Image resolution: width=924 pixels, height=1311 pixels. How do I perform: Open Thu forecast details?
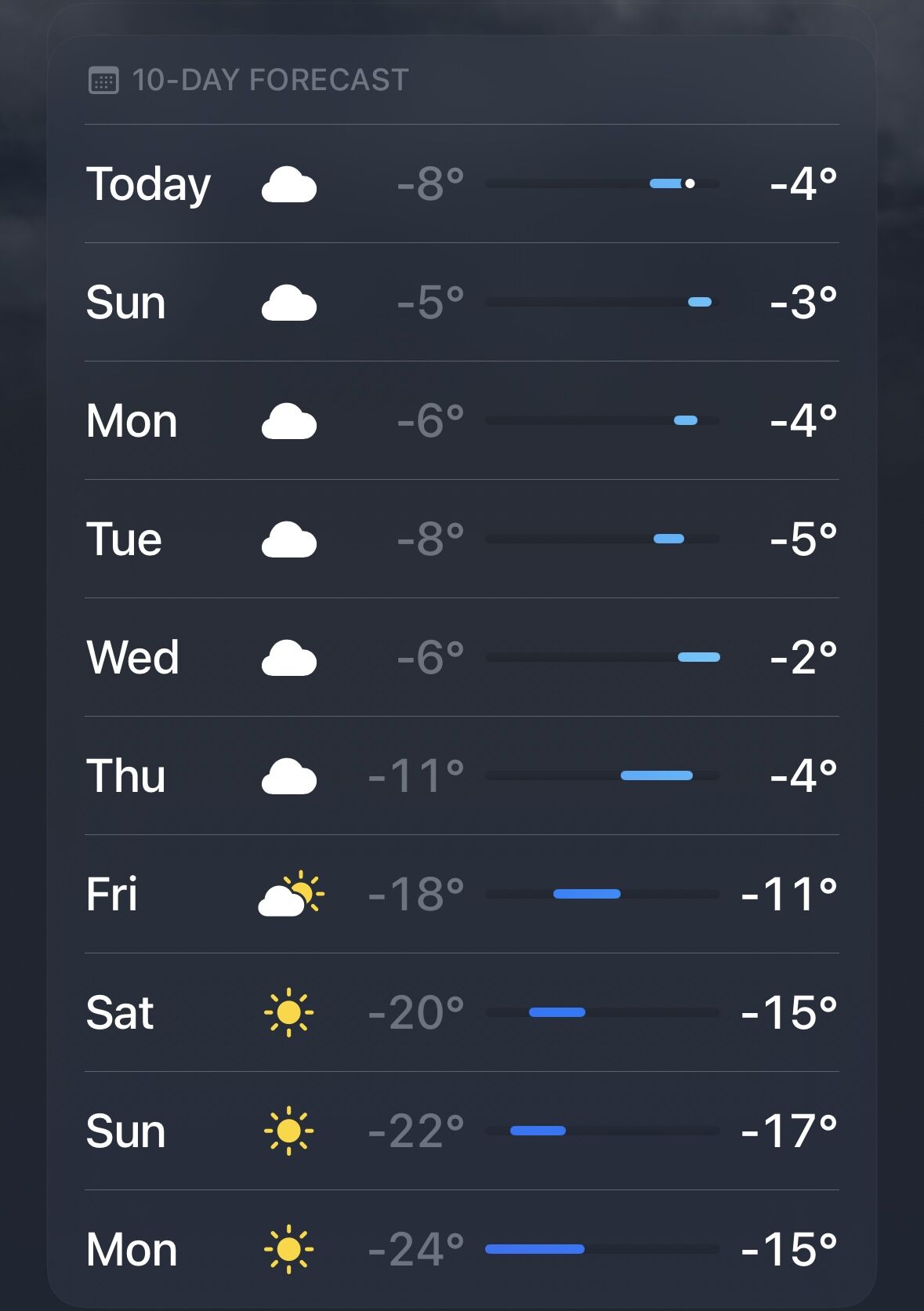[461, 776]
